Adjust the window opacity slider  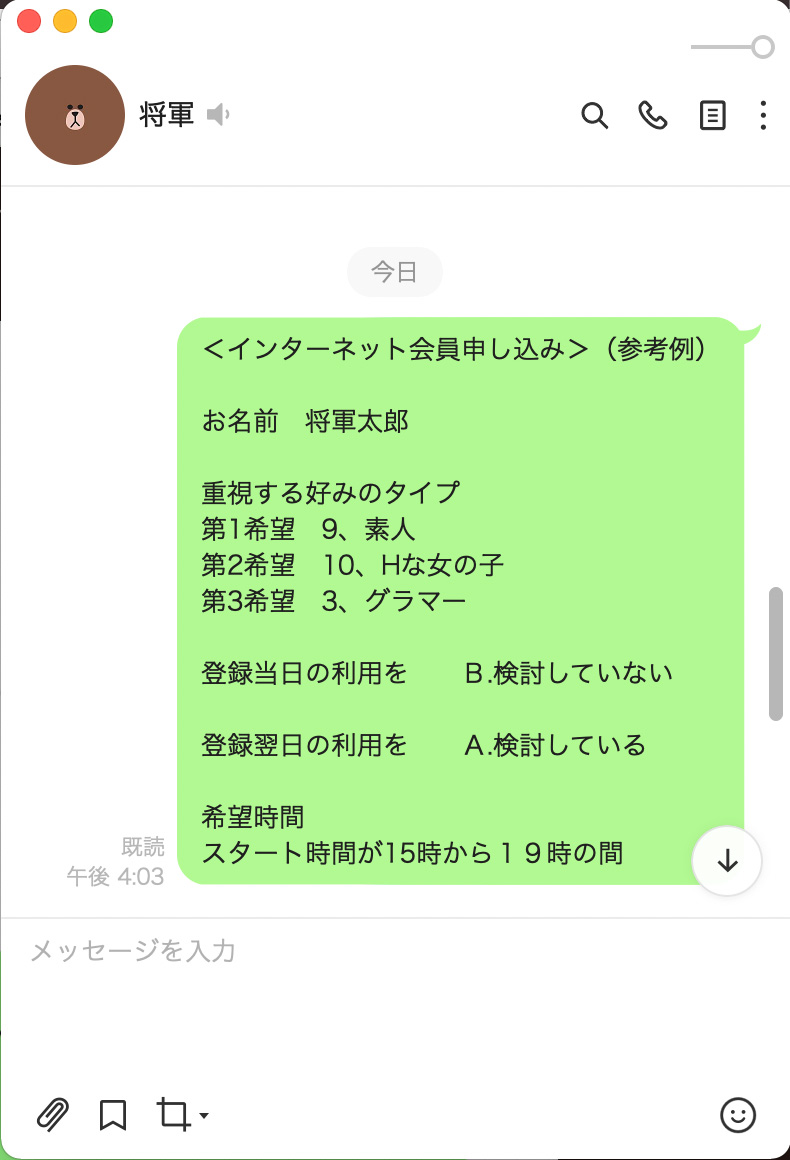762,47
